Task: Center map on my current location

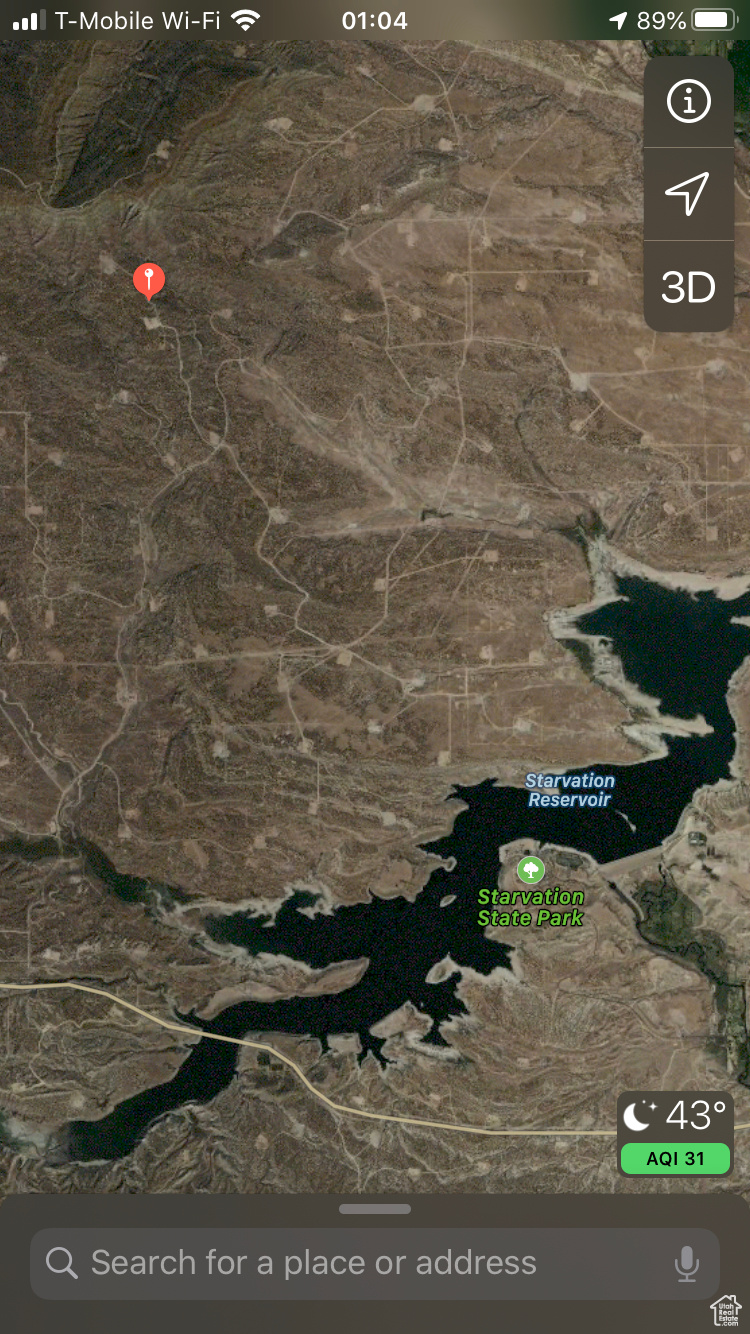Action: click(x=688, y=193)
